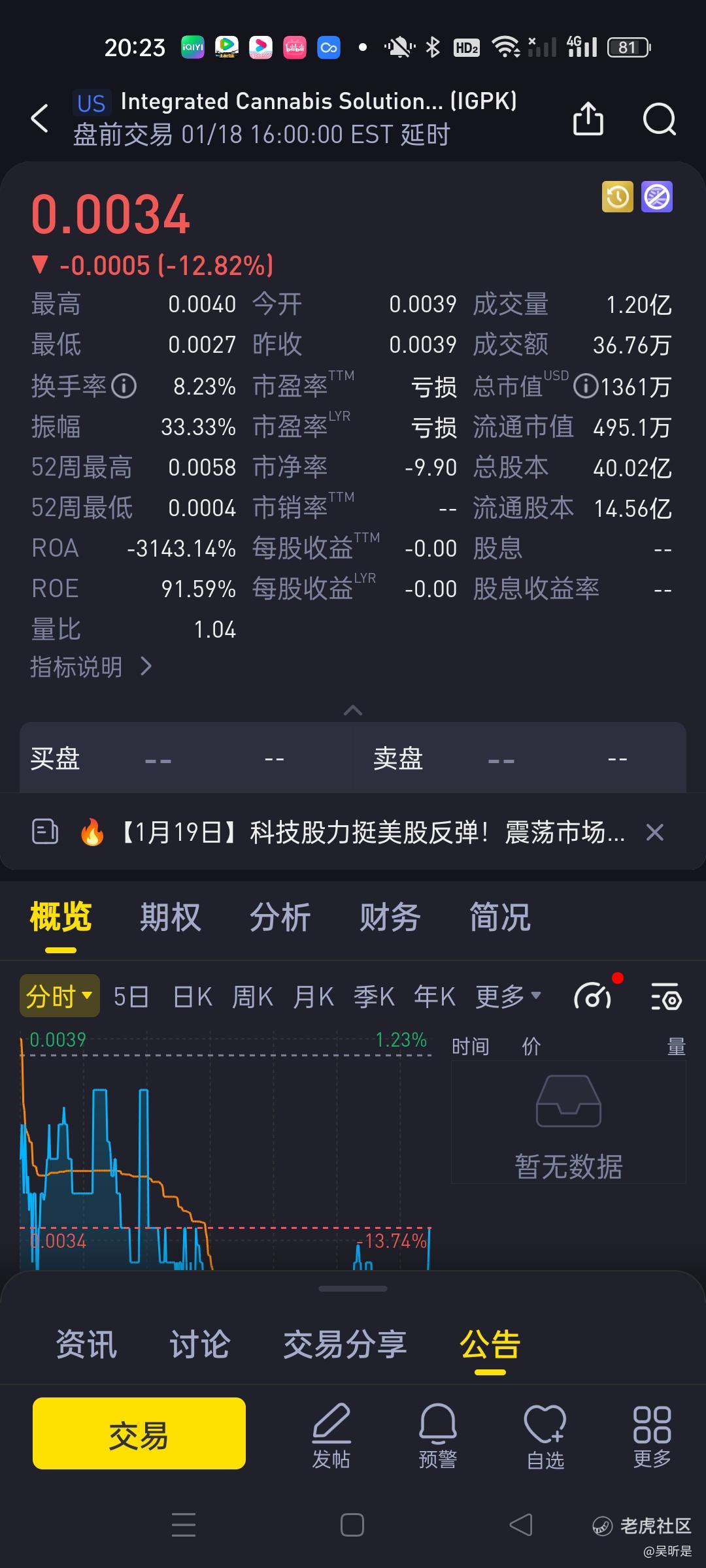
Task: Expand the 更多 chart period options
Action: coord(509,997)
